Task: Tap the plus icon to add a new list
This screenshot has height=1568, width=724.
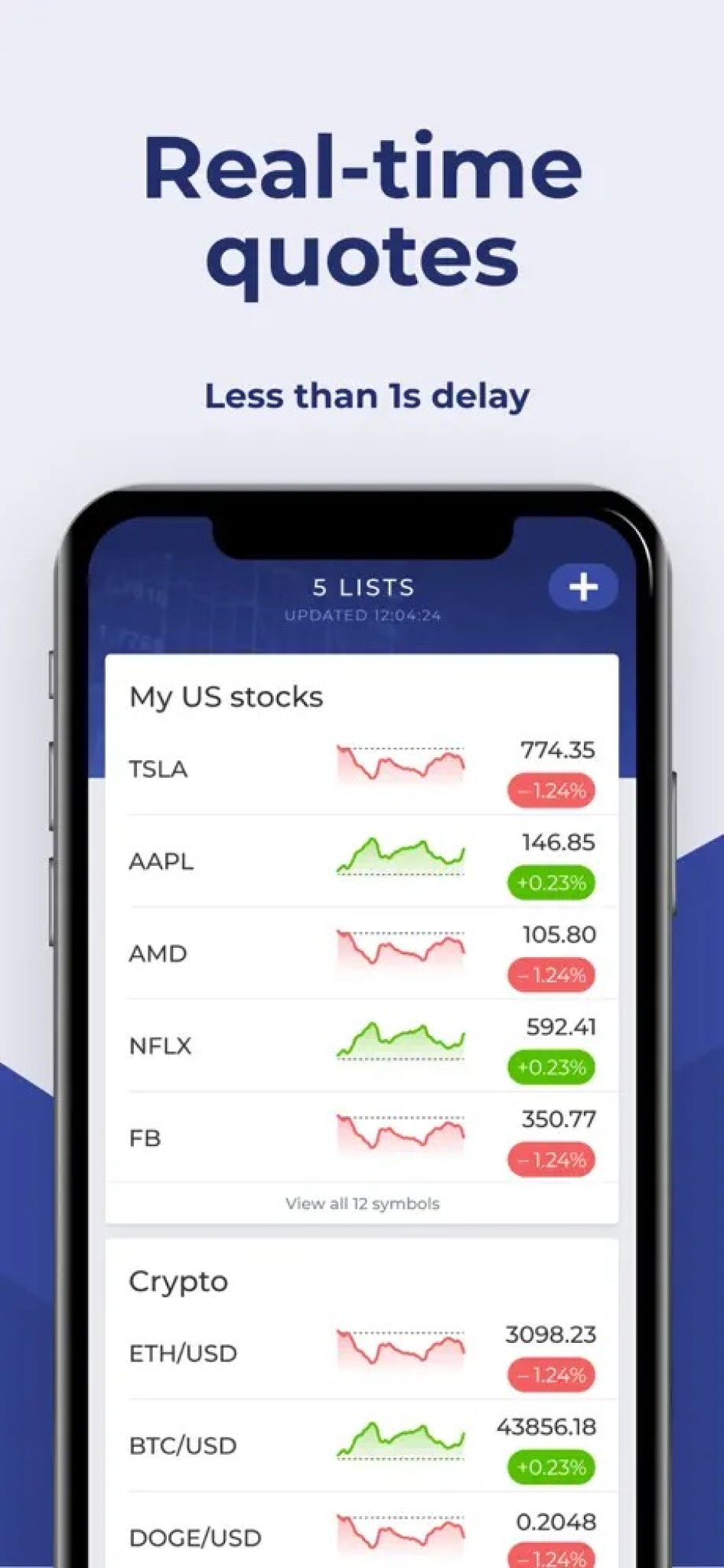Action: click(x=583, y=586)
